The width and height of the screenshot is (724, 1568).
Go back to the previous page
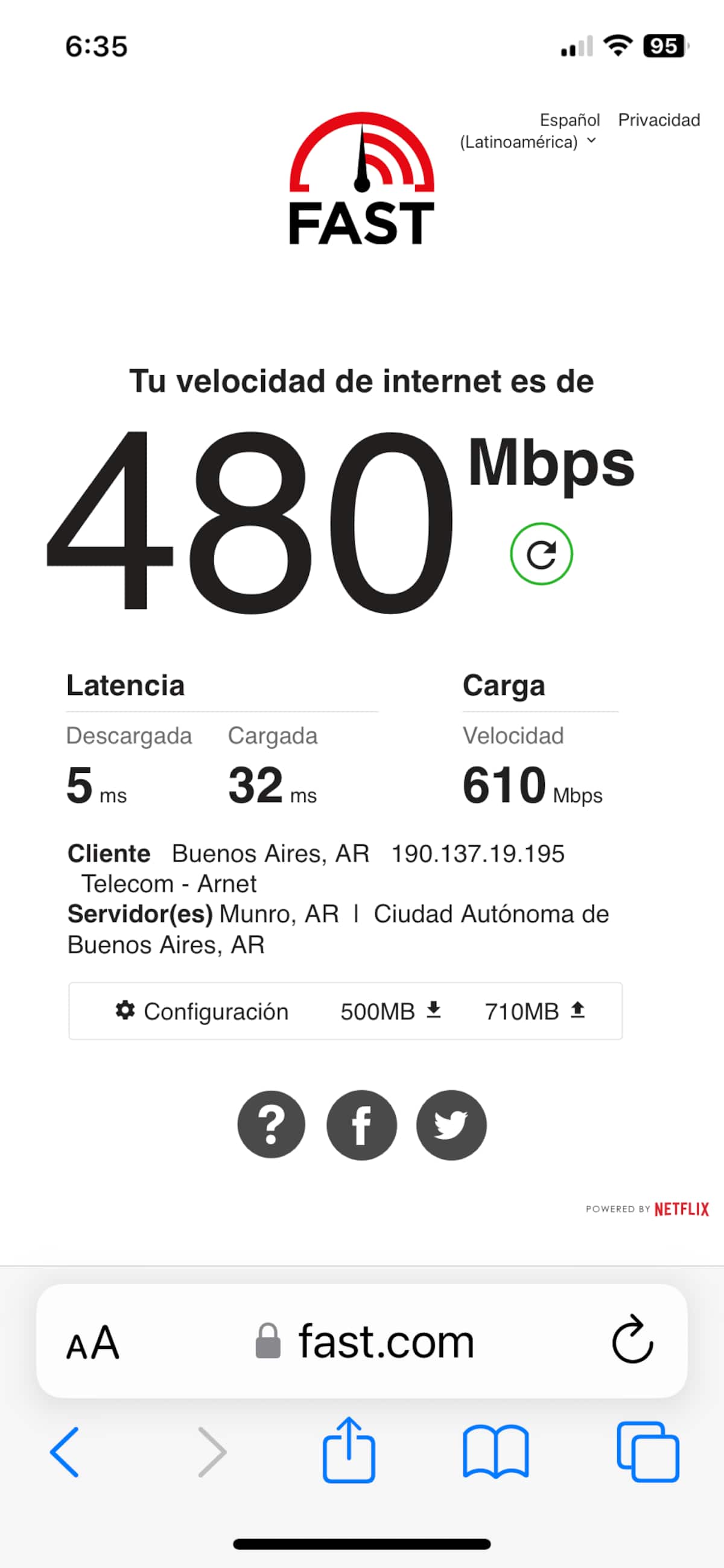(x=65, y=1452)
